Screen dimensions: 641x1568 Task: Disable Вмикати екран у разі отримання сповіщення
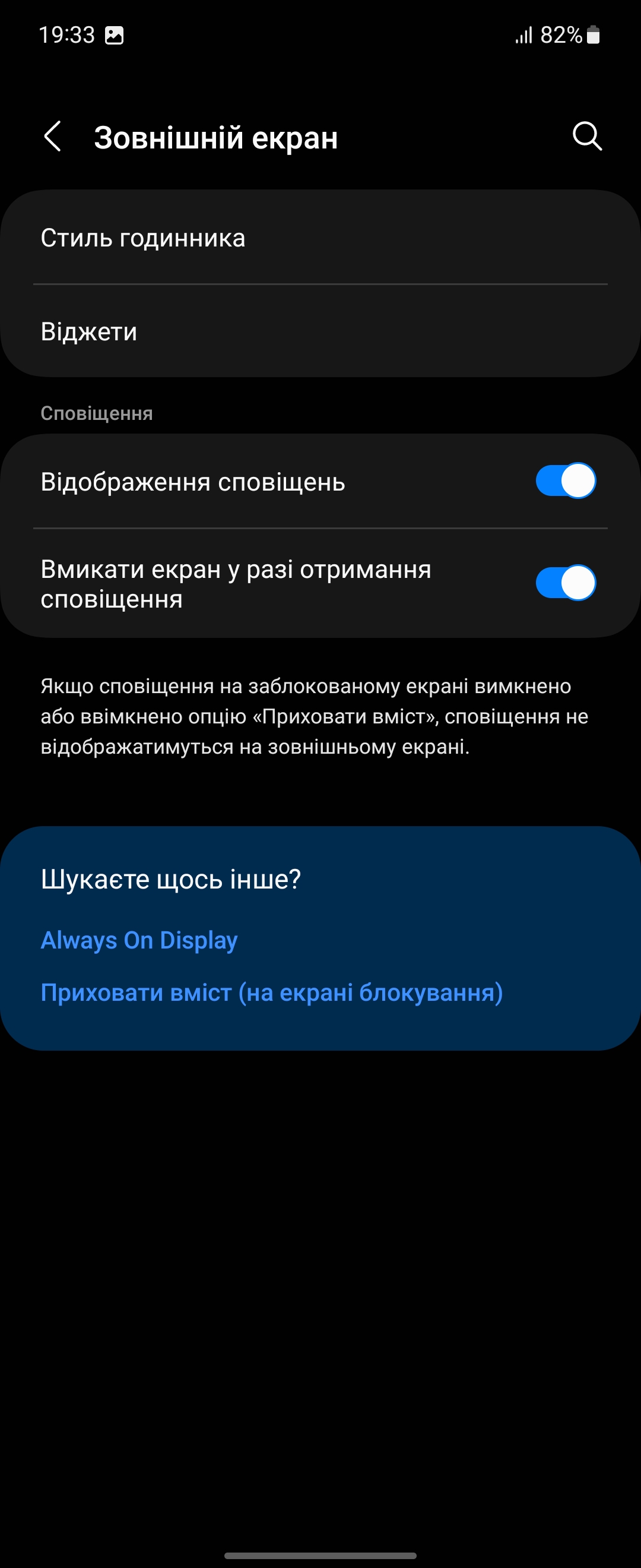coord(565,583)
